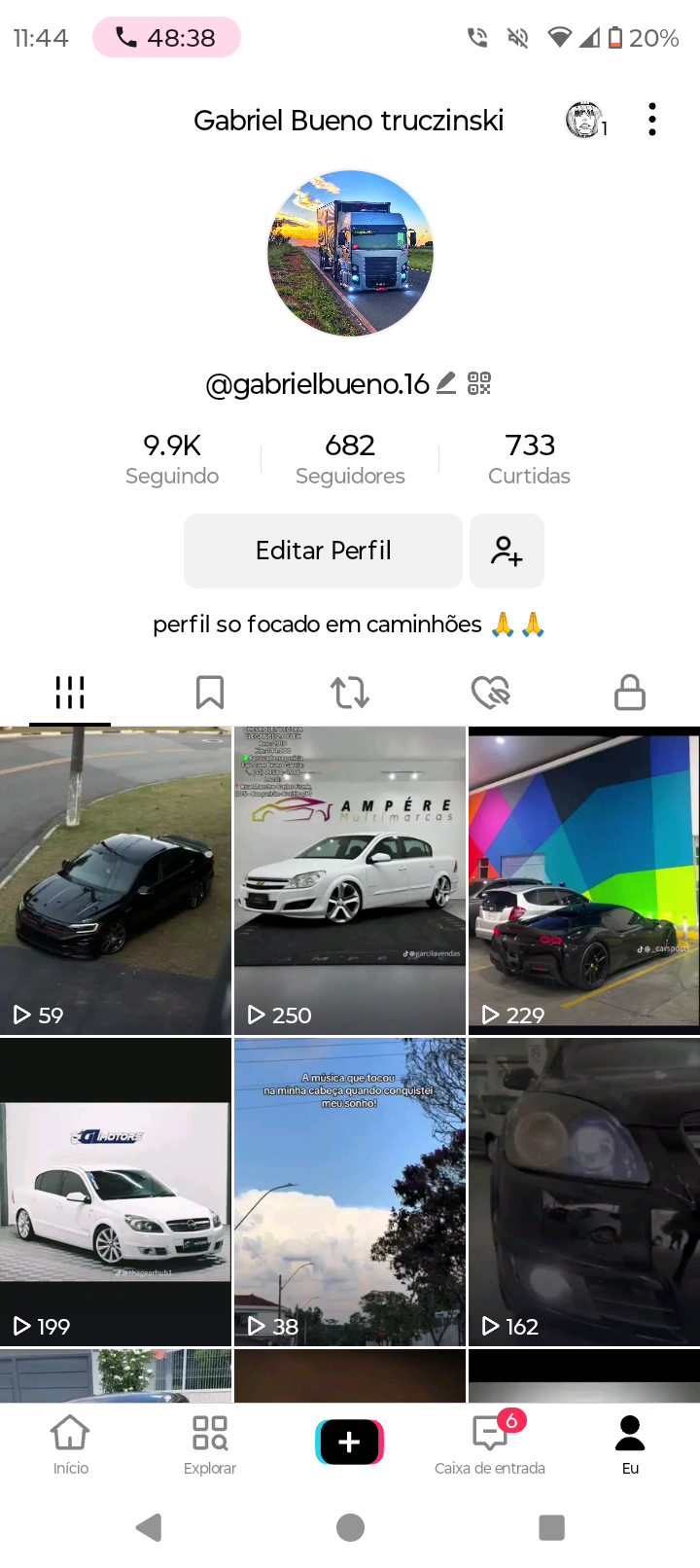Tap the Editar Perfil button
Image resolution: width=700 pixels, height=1568 pixels.
coord(323,551)
